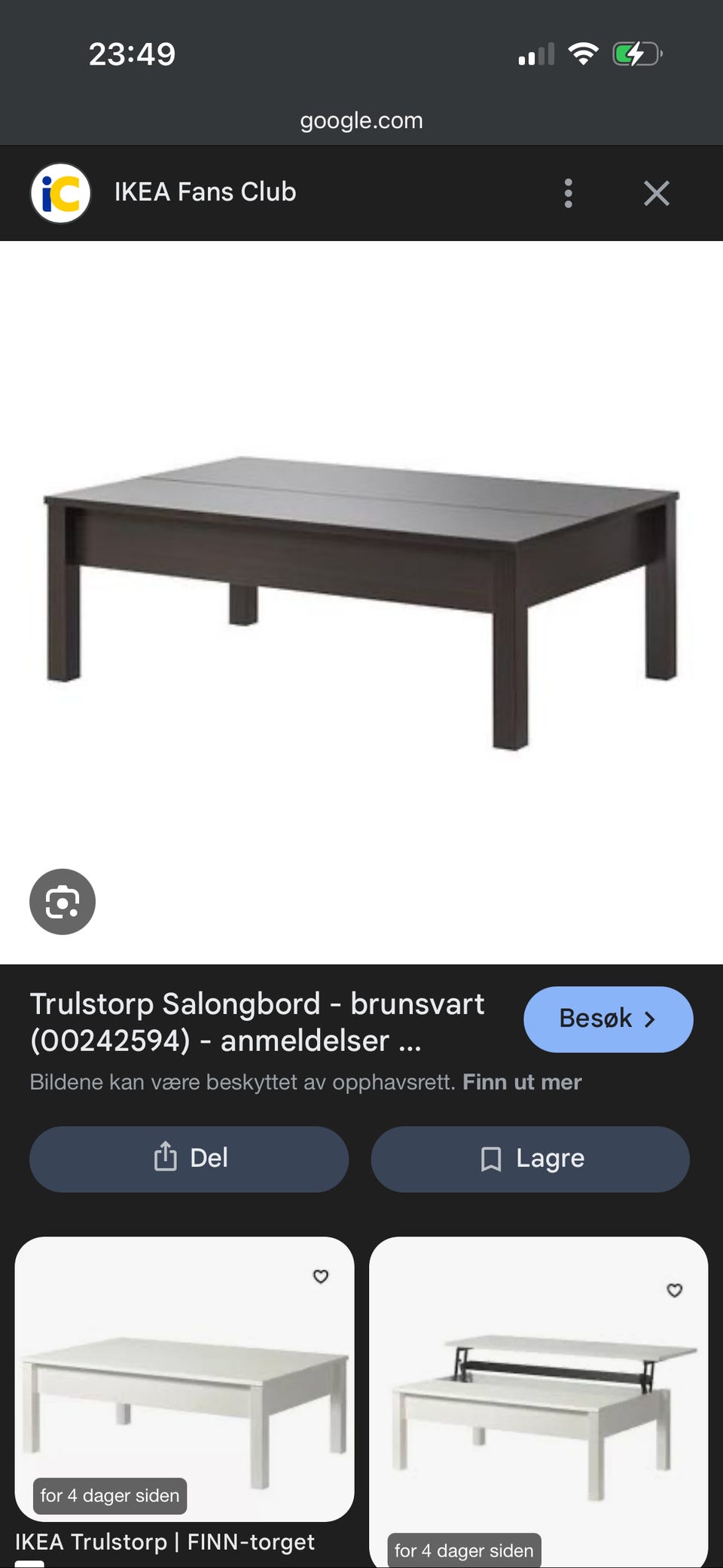This screenshot has height=1568, width=723.
Task: Search within image using Google Lens icon
Action: pos(62,902)
